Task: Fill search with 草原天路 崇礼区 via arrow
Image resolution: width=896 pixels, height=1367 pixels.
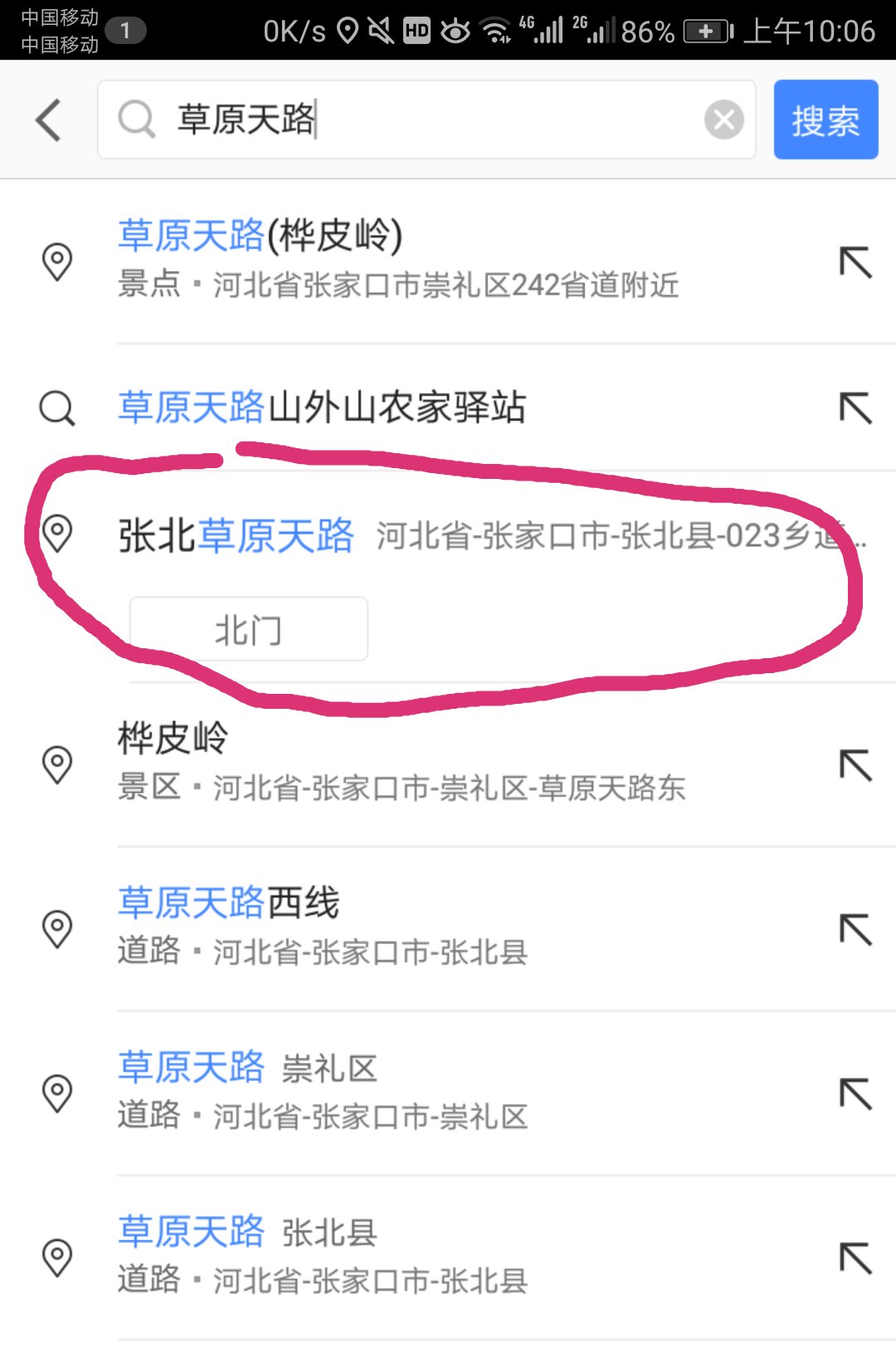Action: [855, 1093]
